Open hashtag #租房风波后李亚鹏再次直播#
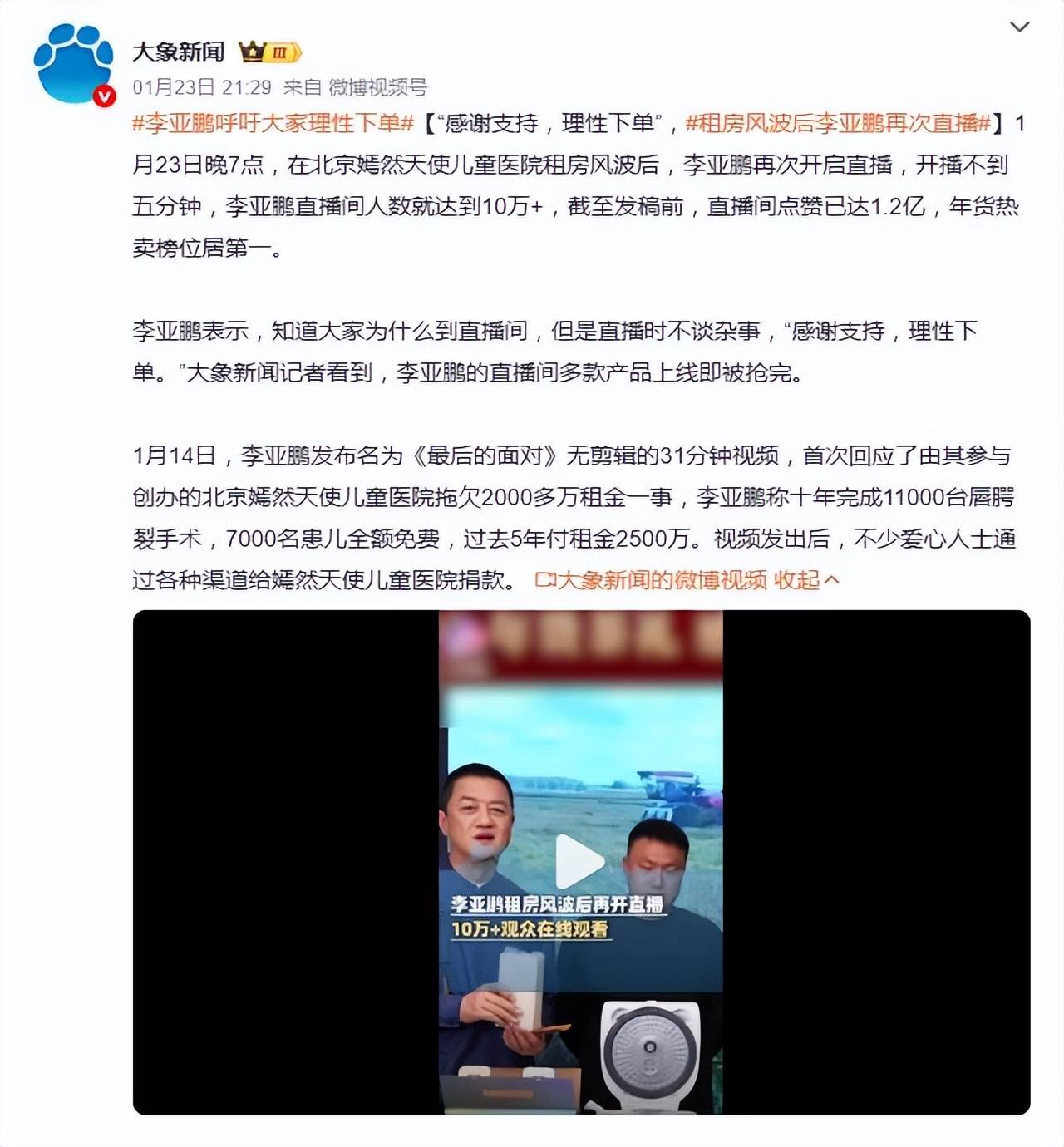Image resolution: width=1064 pixels, height=1147 pixels. click(x=838, y=124)
